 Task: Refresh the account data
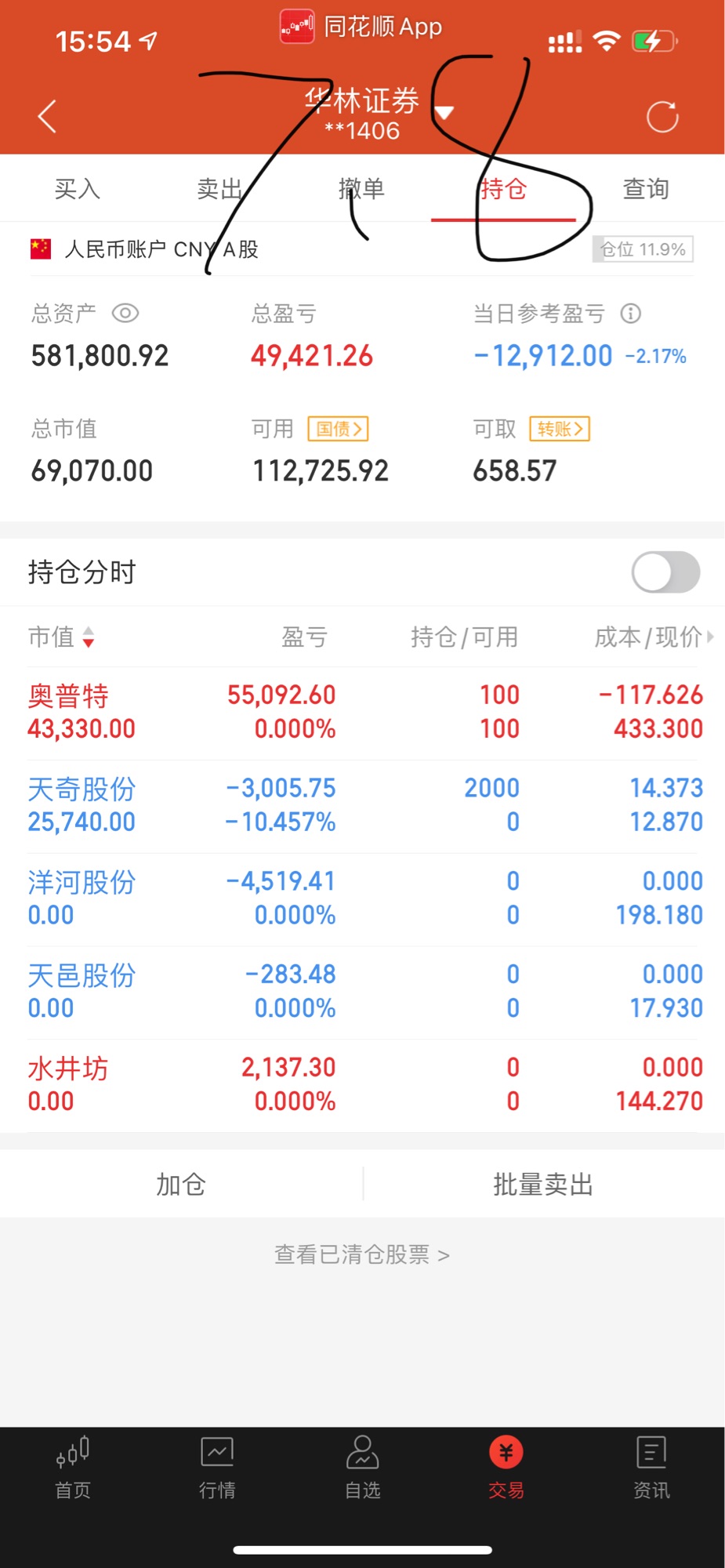coord(662,118)
